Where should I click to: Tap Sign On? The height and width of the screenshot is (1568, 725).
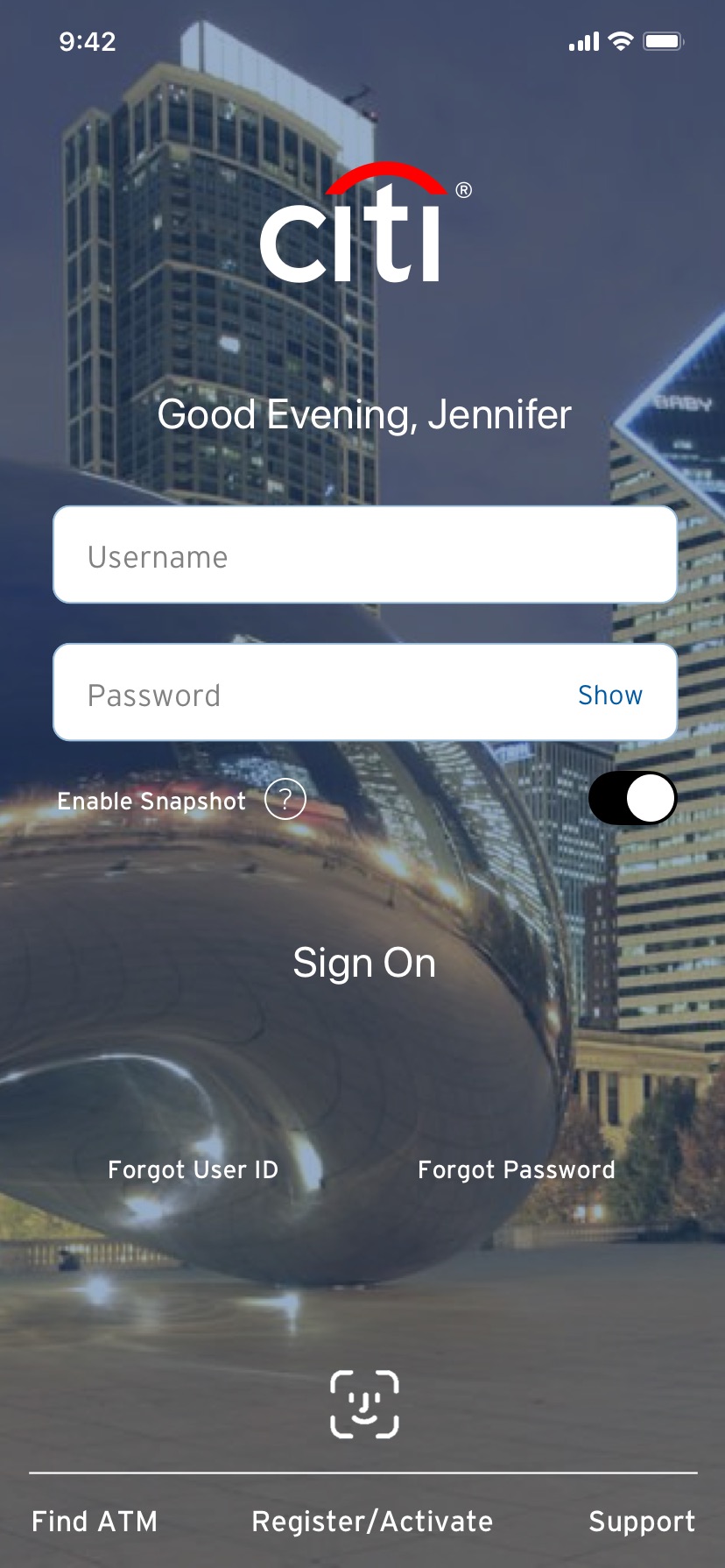coord(364,963)
